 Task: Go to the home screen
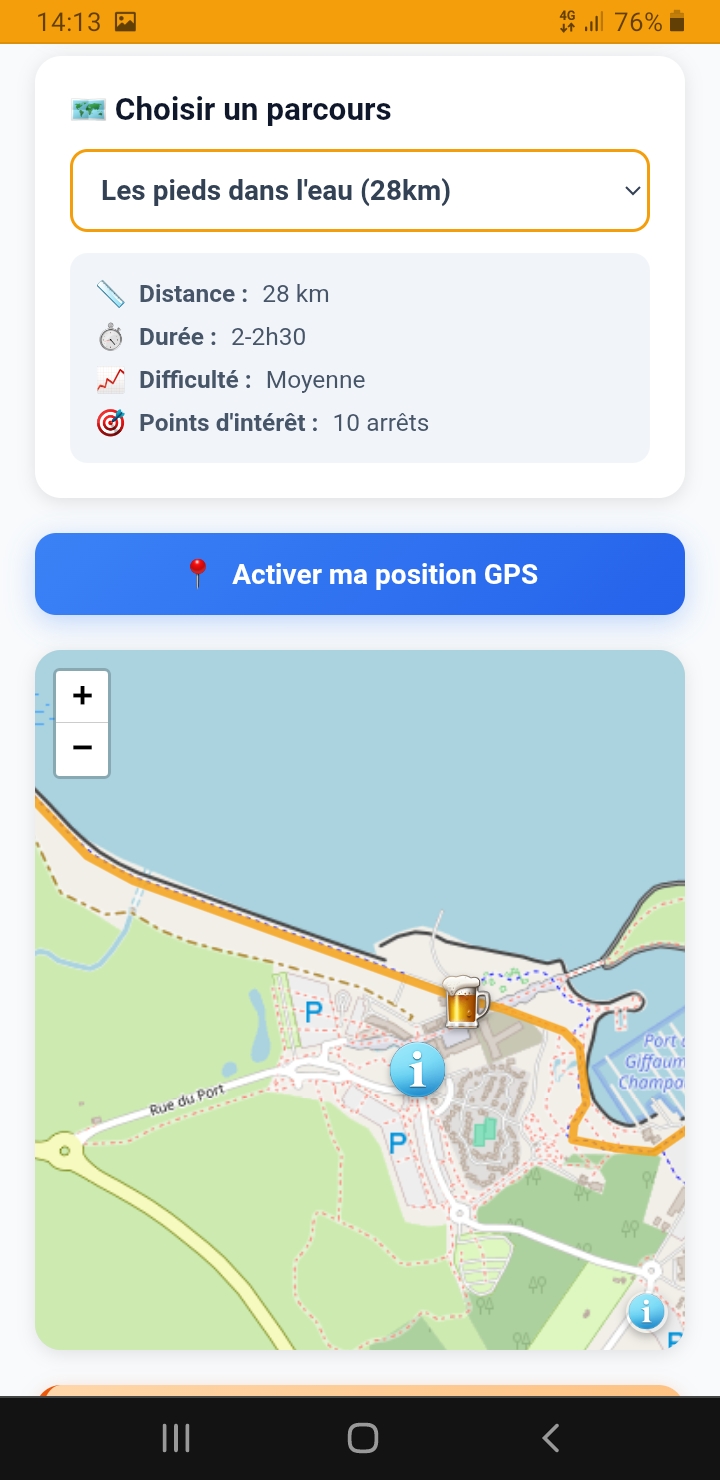tap(362, 1438)
